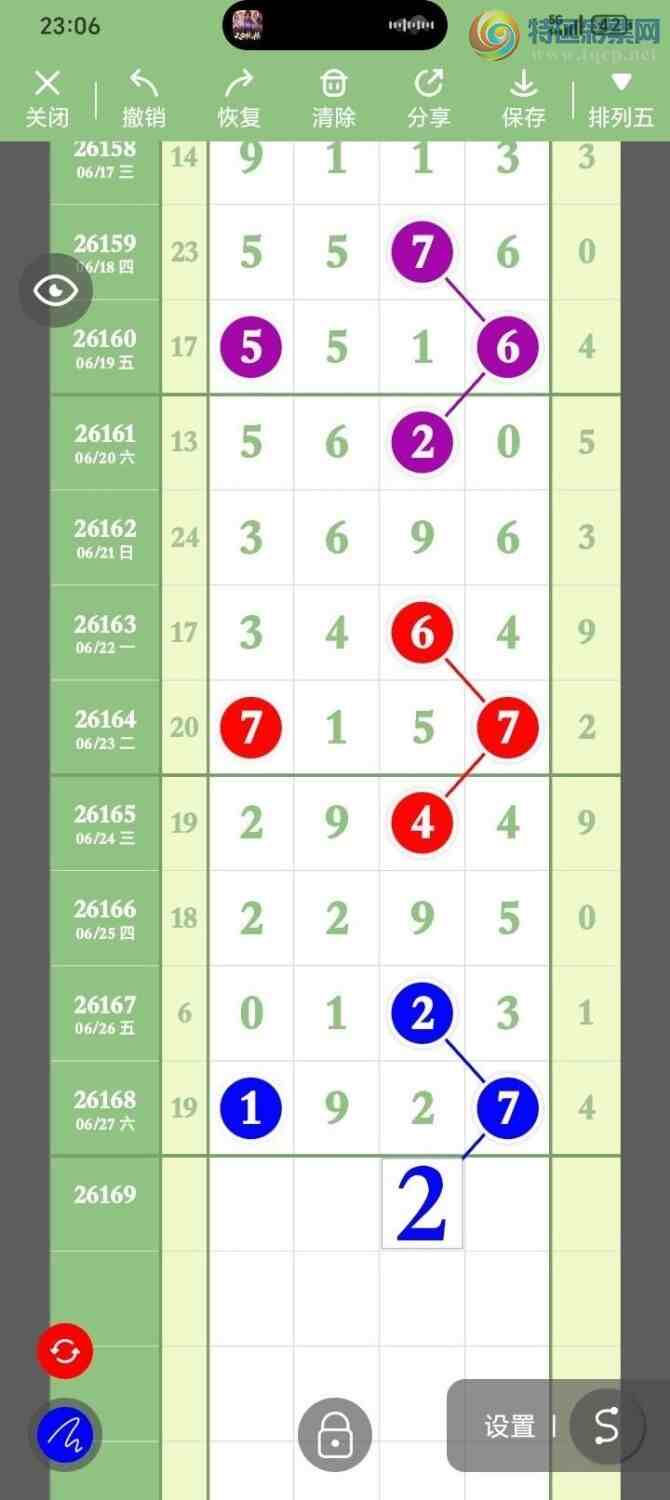Toggle the lock button at bottom
The width and height of the screenshot is (670, 1500).
335,1435
